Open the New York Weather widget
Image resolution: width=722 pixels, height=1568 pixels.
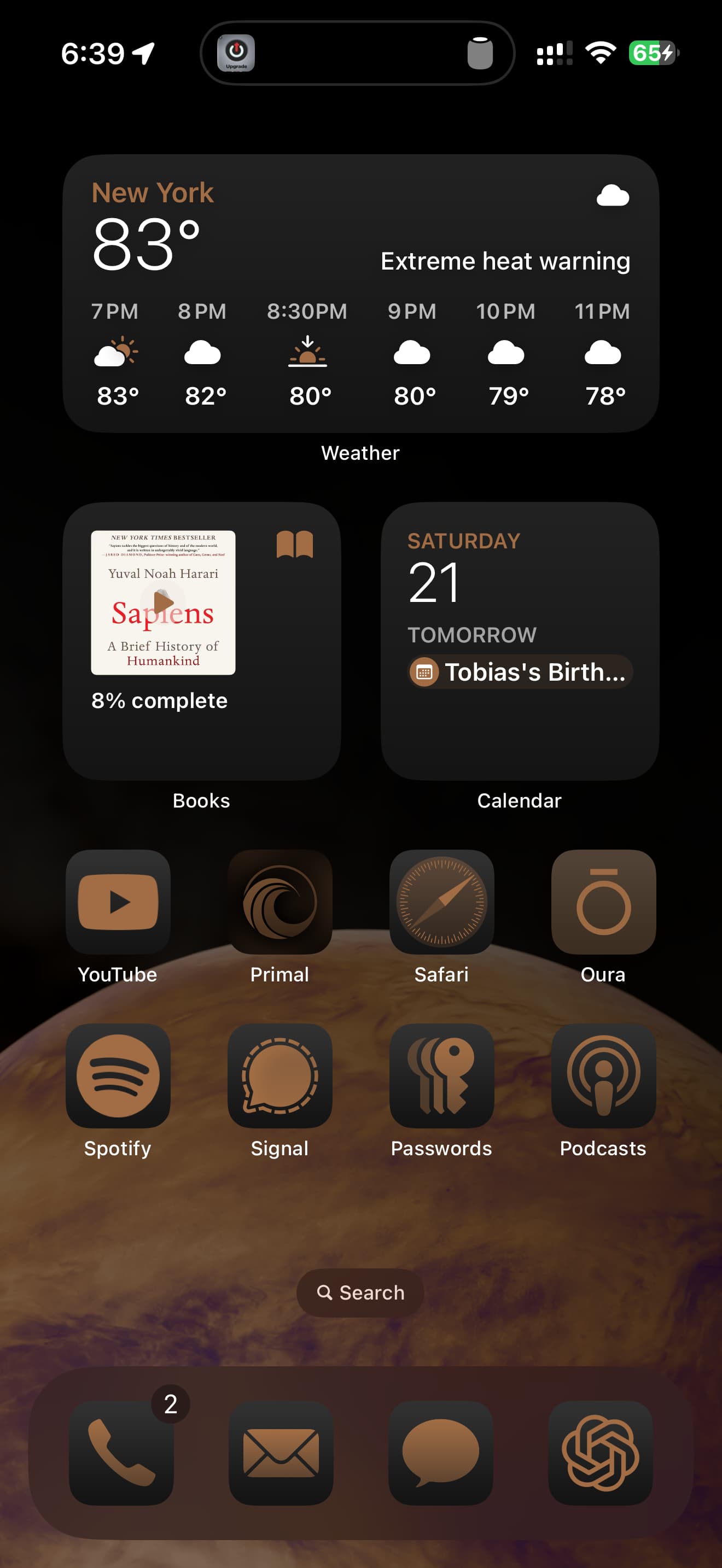(x=361, y=294)
